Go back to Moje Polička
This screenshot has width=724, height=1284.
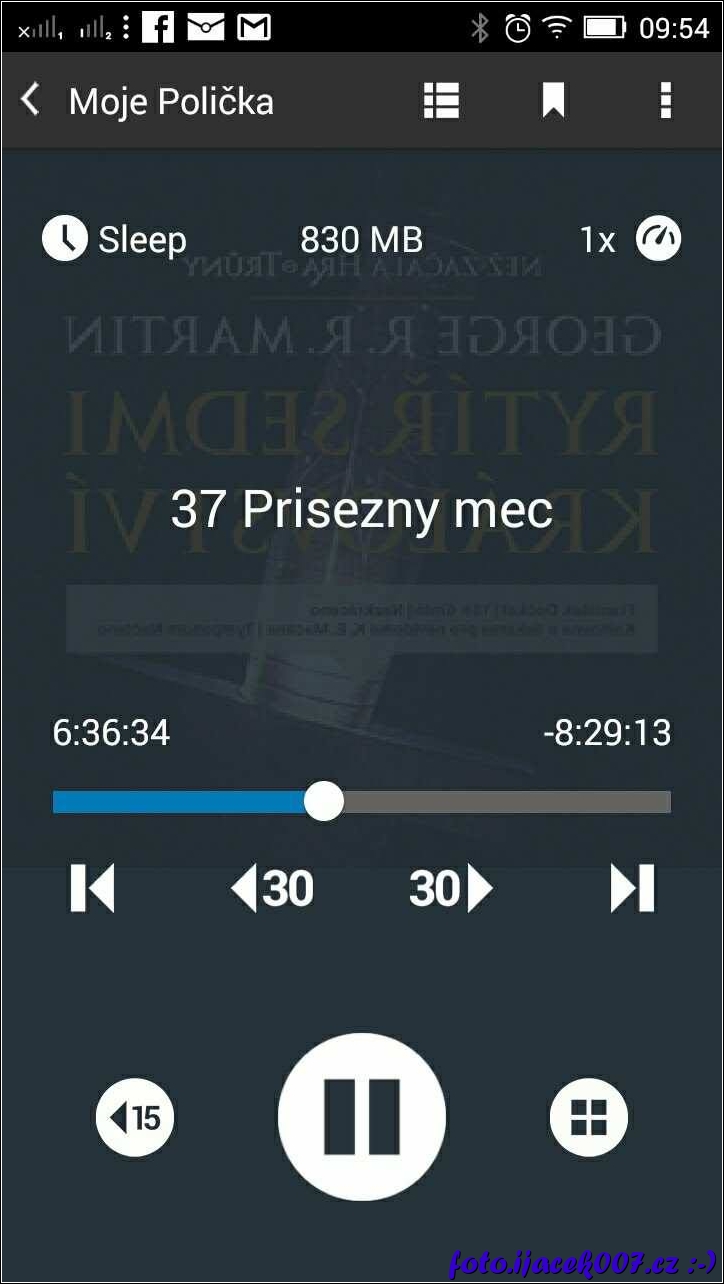pos(32,101)
